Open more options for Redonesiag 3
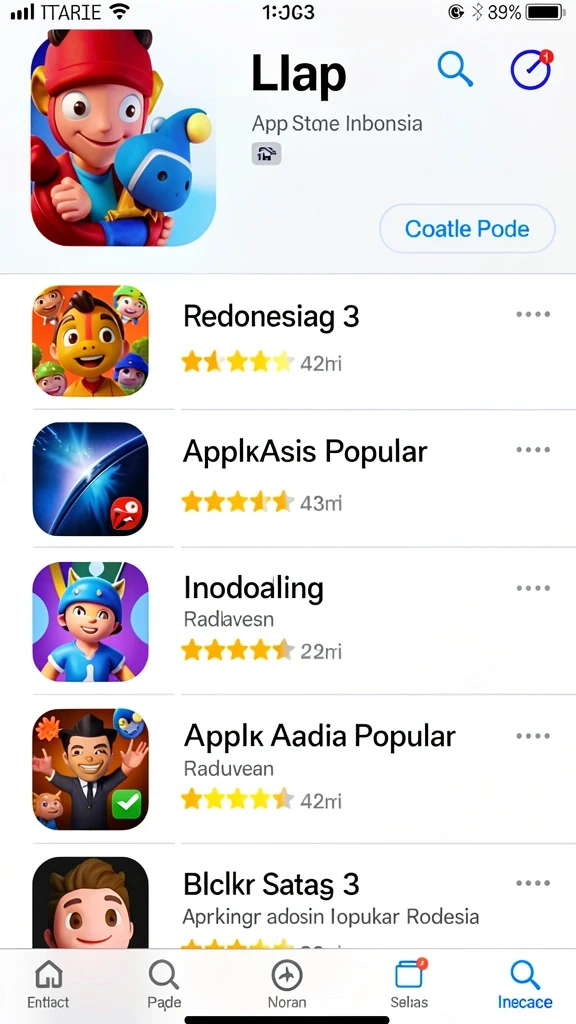The height and width of the screenshot is (1024, 576). (533, 314)
